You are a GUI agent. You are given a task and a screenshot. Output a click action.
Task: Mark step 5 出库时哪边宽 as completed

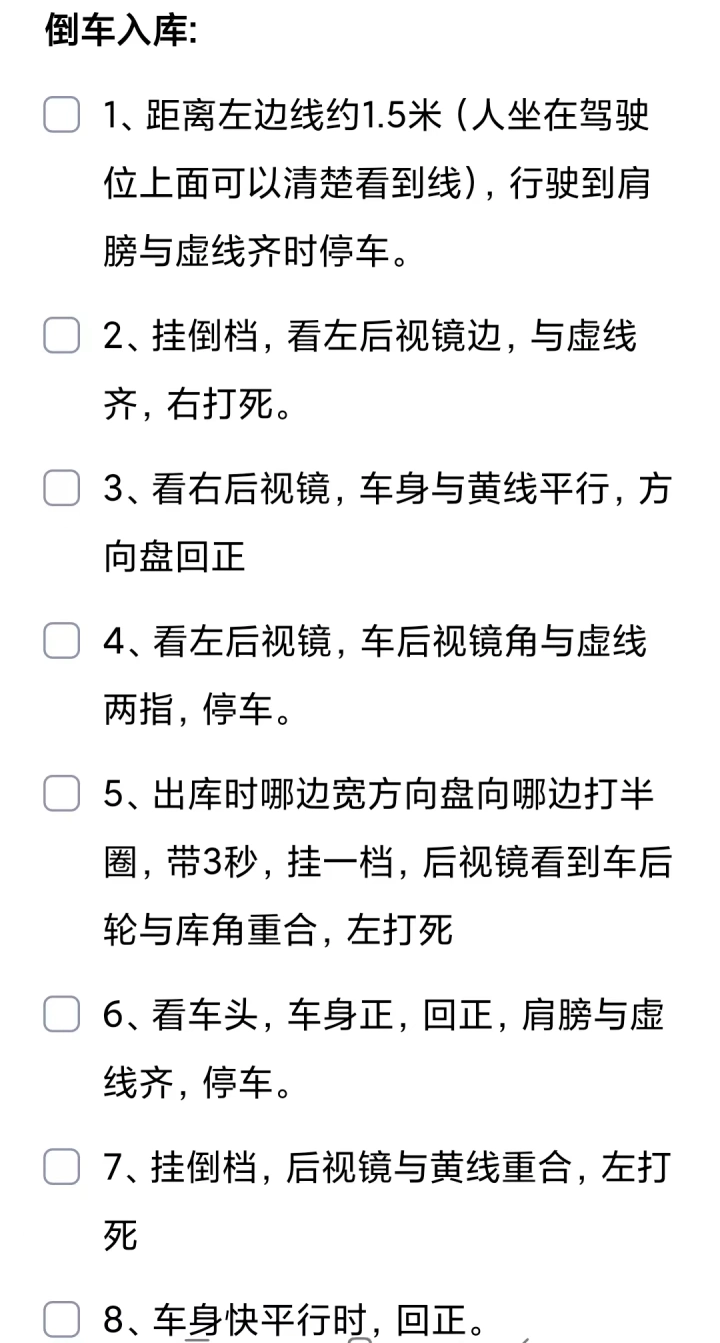point(61,793)
